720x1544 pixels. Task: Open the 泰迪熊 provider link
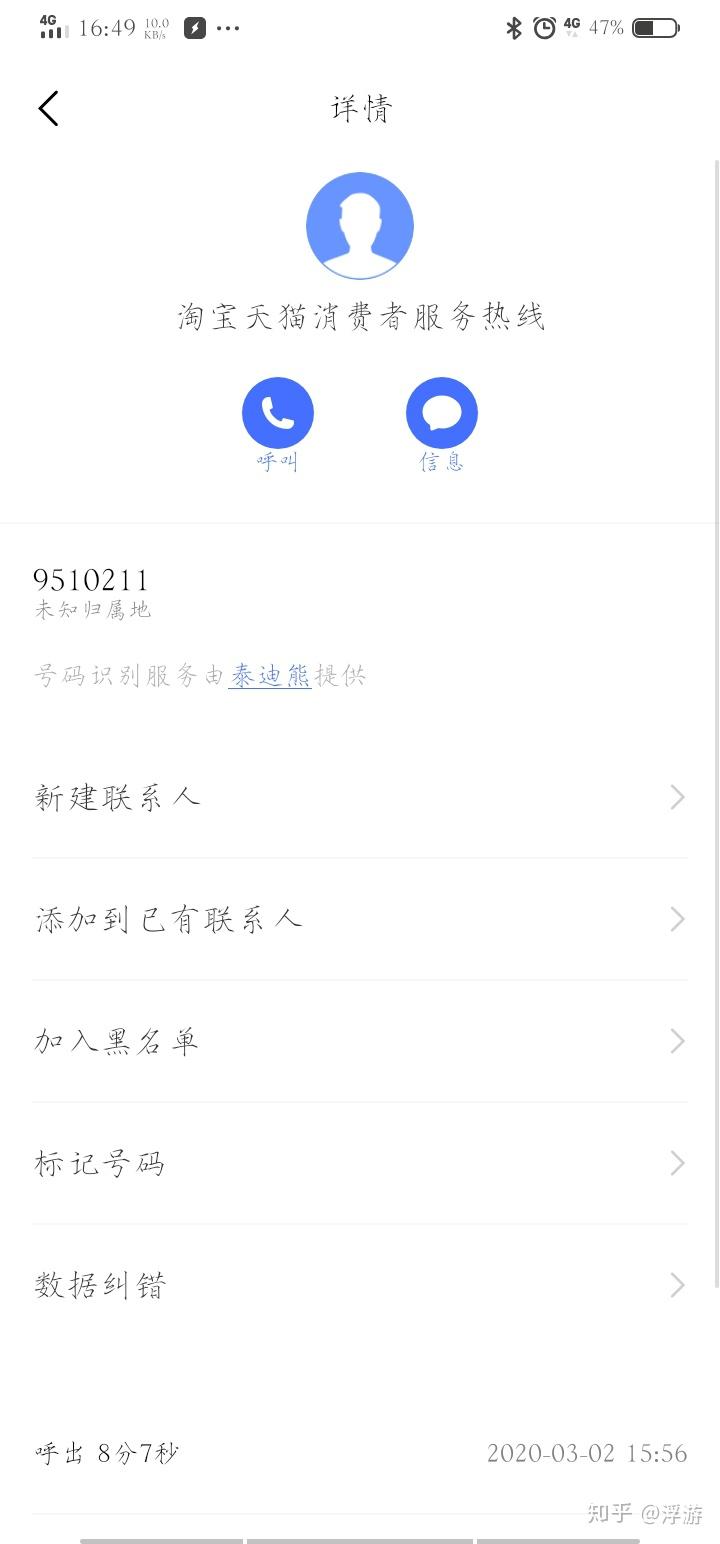click(x=270, y=676)
